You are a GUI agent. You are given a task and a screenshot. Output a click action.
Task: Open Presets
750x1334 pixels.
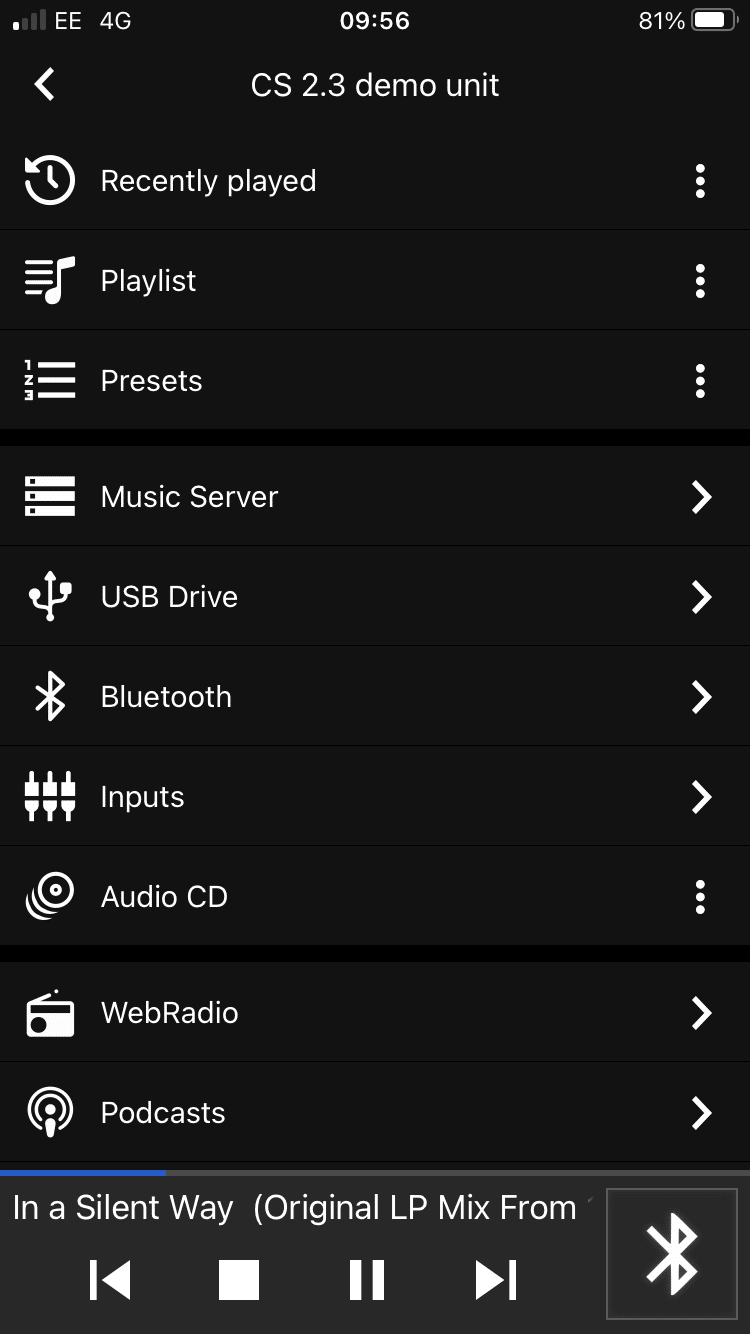tap(375, 381)
